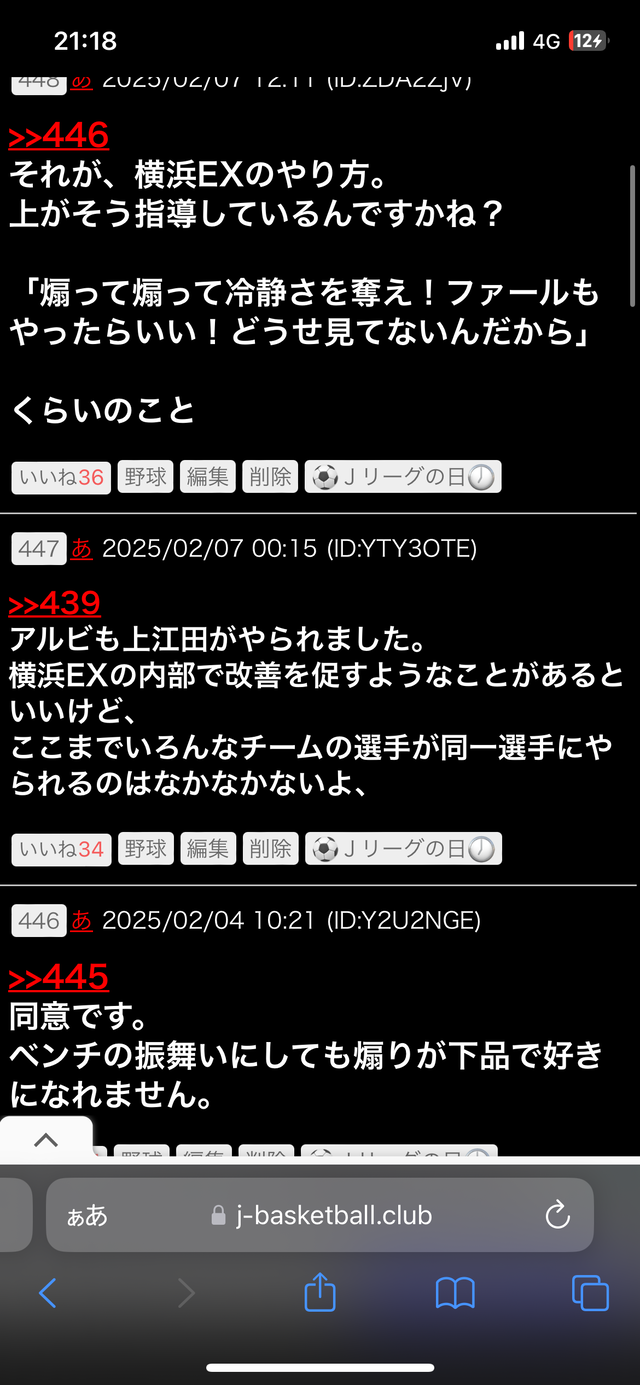This screenshot has width=640, height=1385.
Task: Open the >>439 reply link
Action: pos(55,603)
